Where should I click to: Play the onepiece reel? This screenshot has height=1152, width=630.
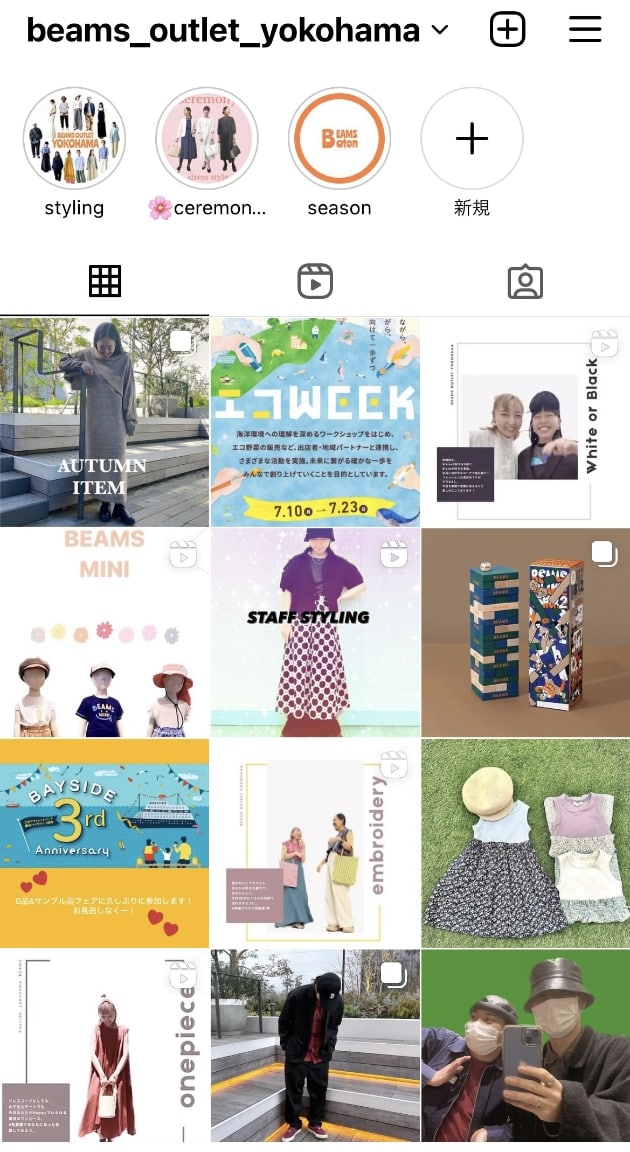point(104,1046)
